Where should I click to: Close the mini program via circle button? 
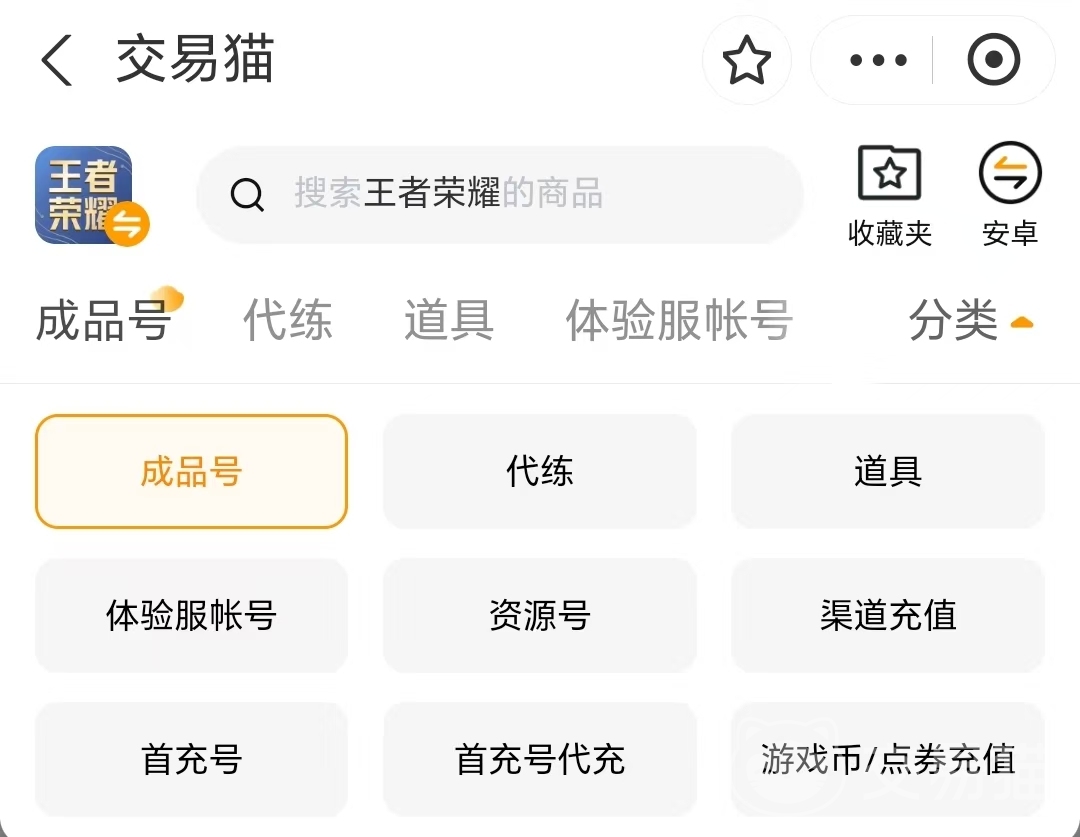point(993,61)
